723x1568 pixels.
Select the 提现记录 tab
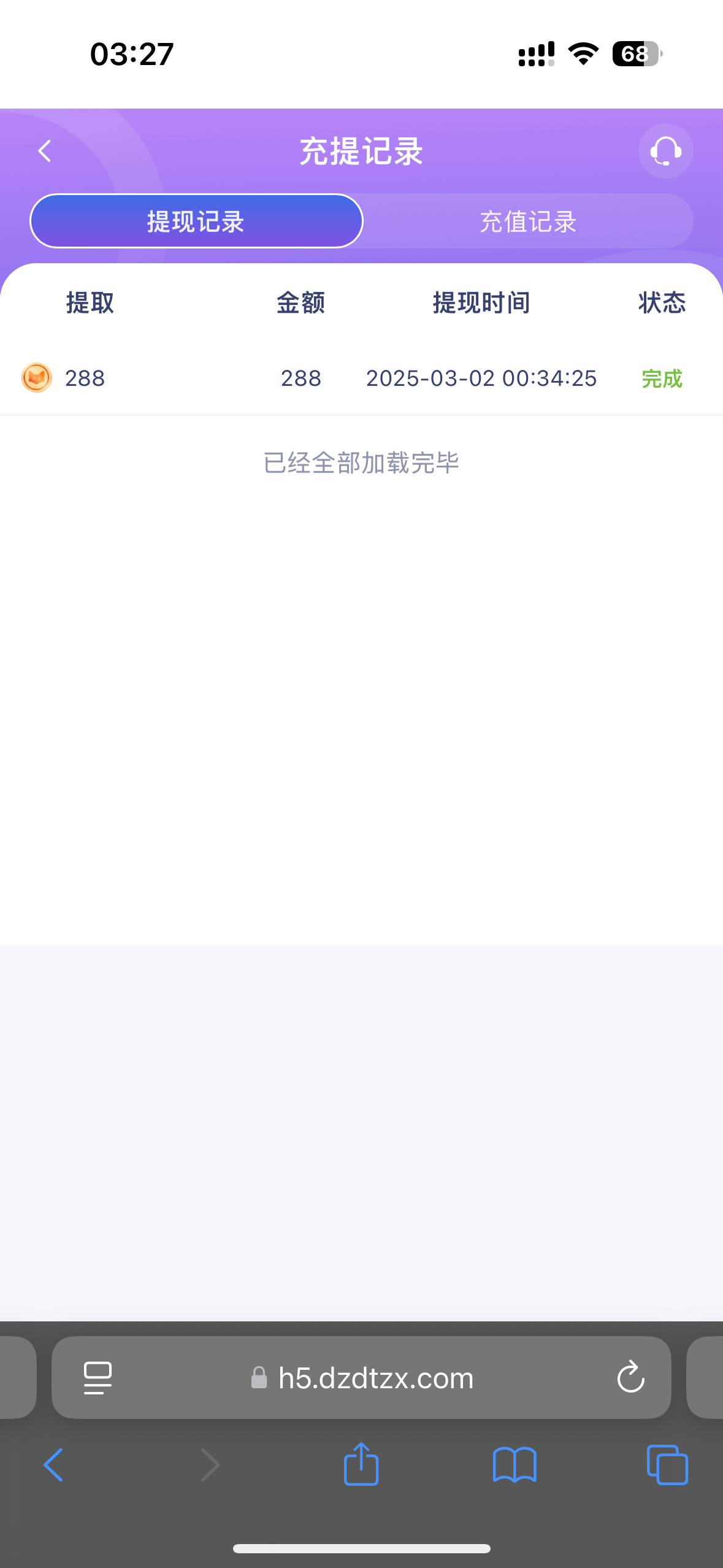[196, 221]
